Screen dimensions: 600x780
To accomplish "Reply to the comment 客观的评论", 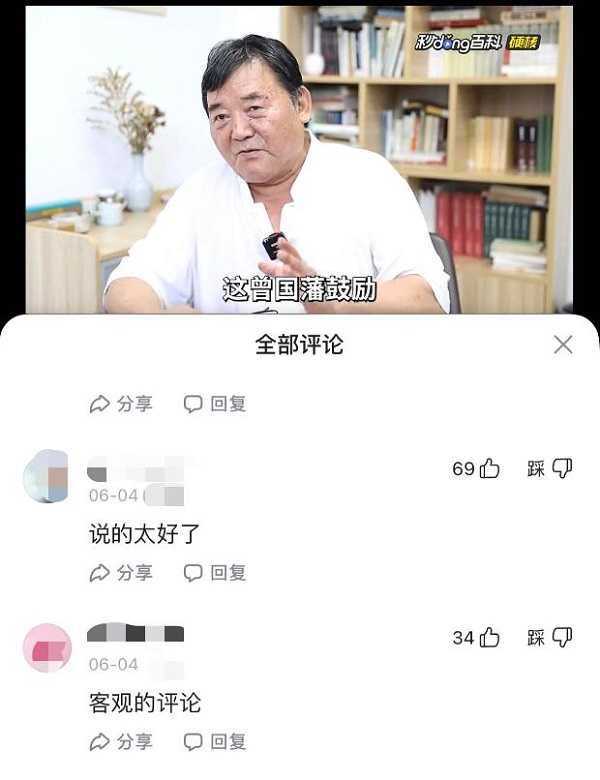I will (215, 742).
